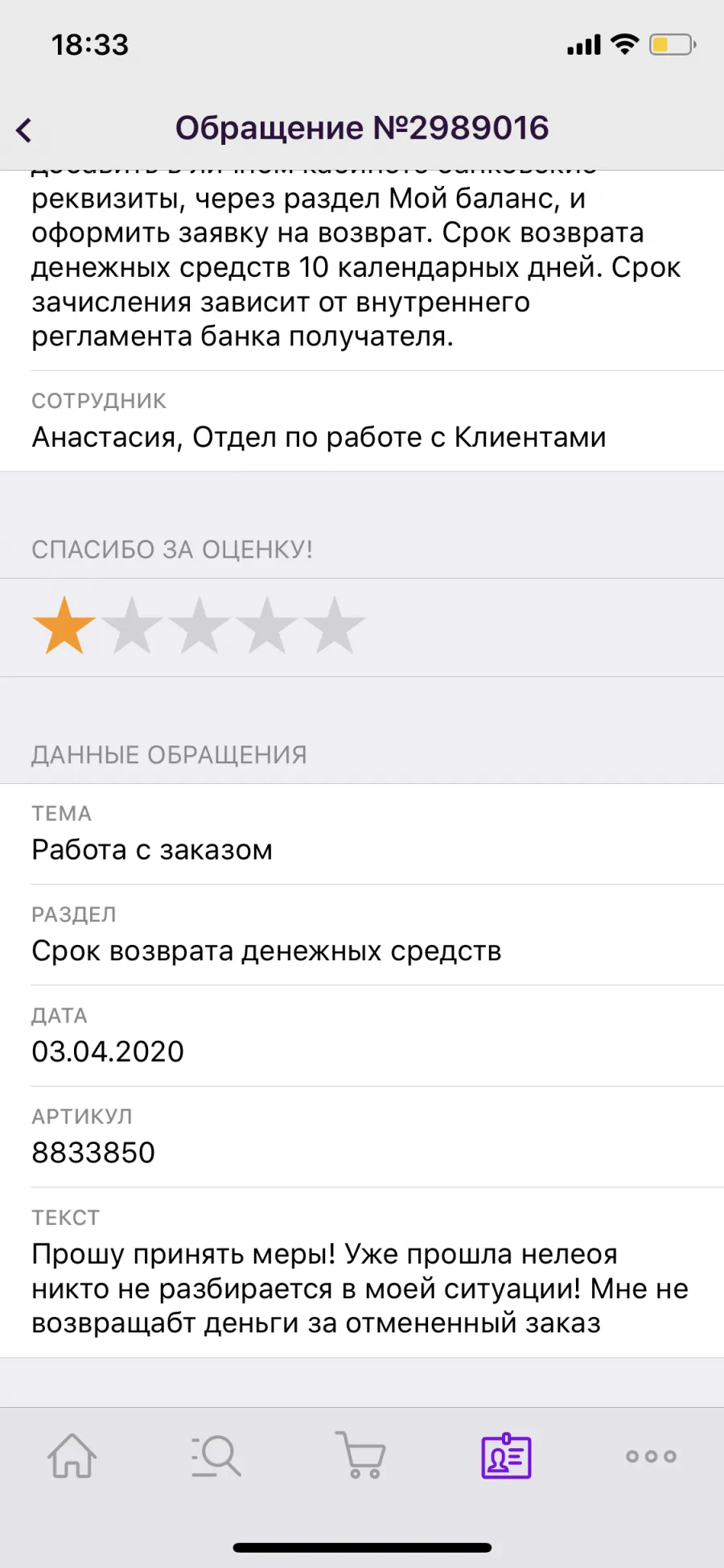Open the profile tab

coord(506,1455)
